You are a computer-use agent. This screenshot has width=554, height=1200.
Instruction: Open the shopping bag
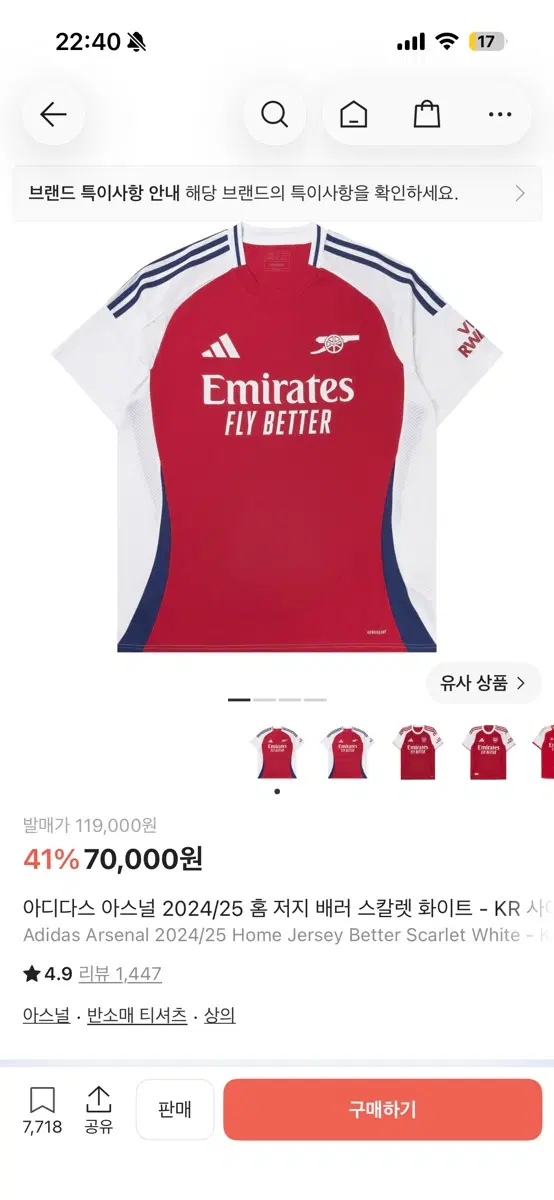(x=427, y=115)
